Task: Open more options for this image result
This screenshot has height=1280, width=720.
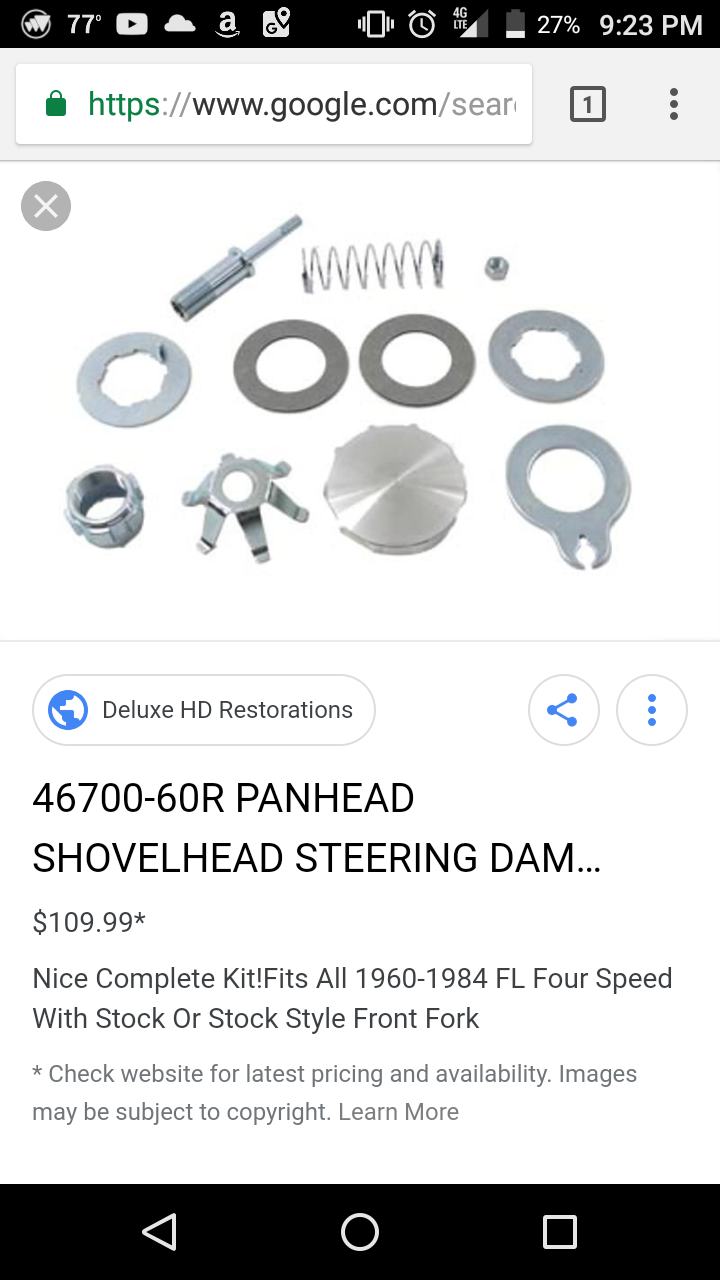Action: (x=652, y=710)
